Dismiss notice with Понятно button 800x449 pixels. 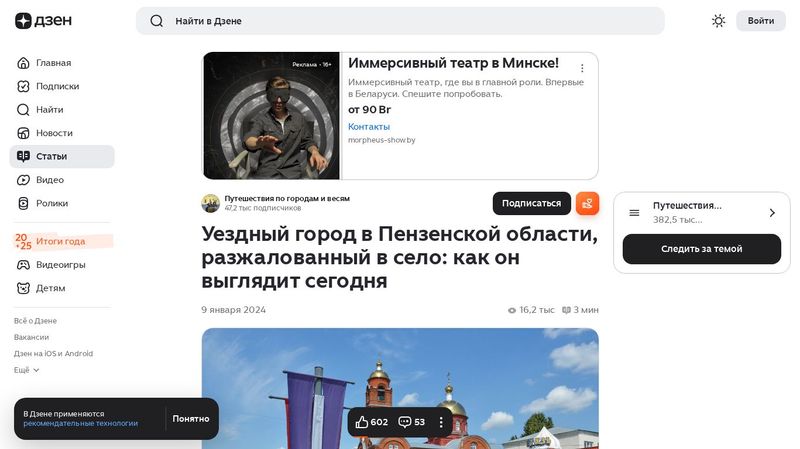190,419
